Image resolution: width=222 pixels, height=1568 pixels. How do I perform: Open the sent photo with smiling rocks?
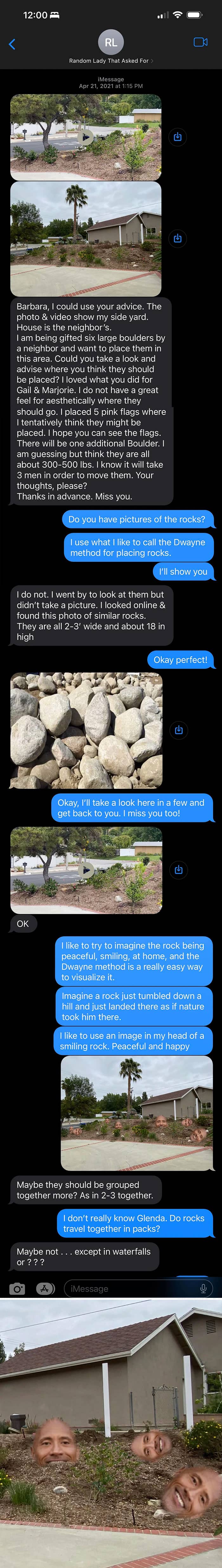137,1112
